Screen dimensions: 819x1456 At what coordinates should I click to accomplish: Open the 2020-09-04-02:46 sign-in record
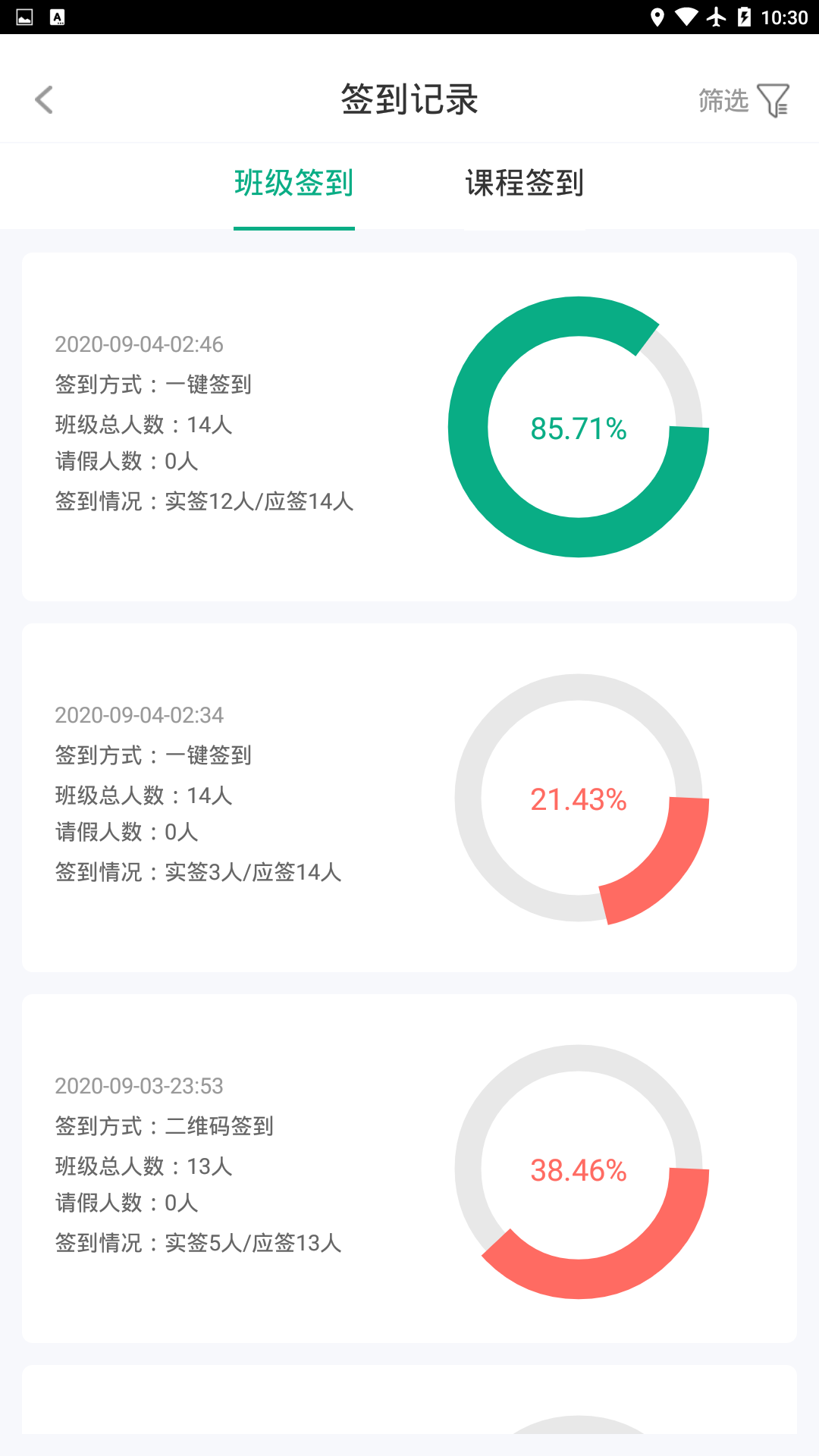click(409, 426)
